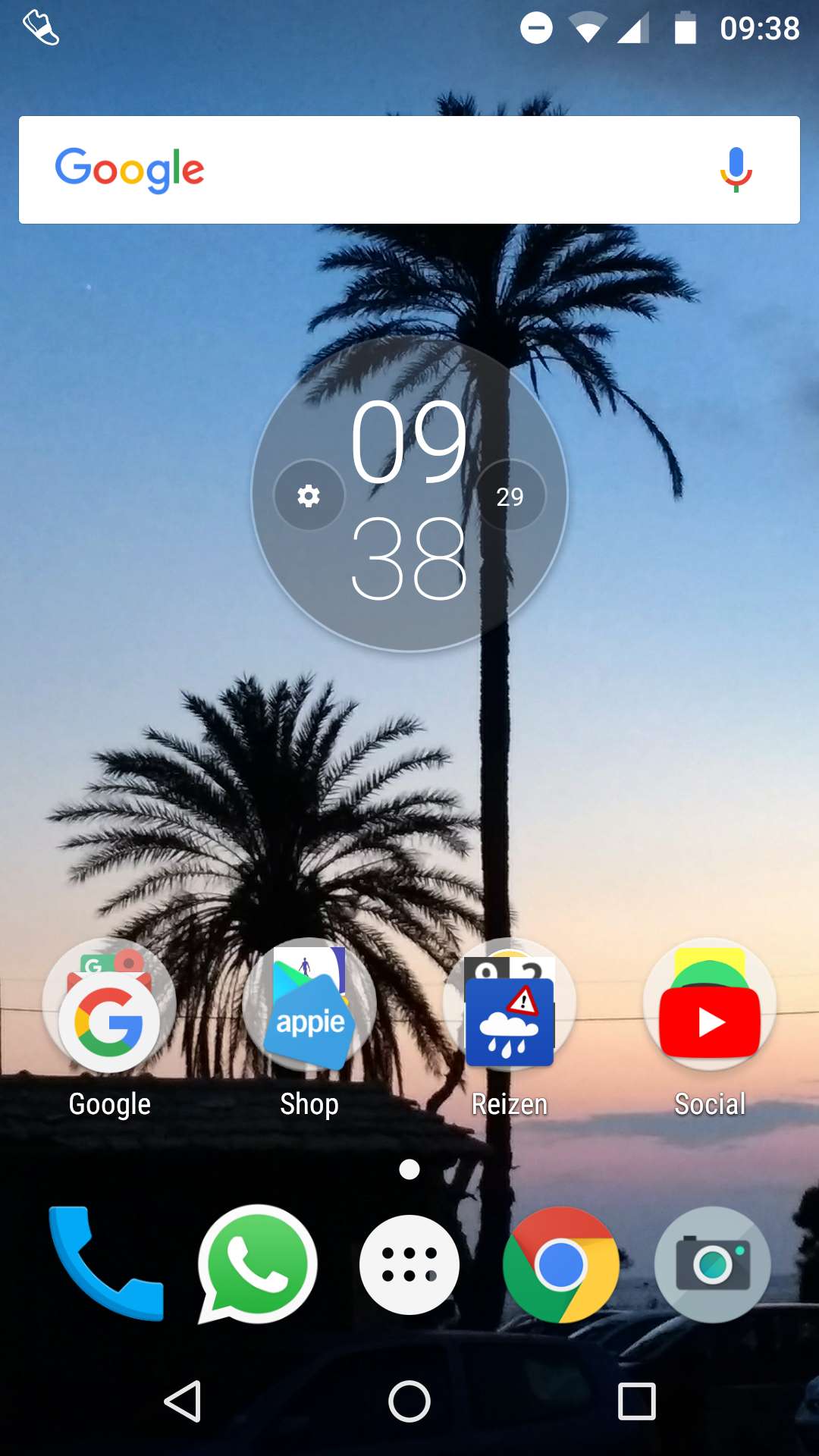Tap the date bubble showing 29
The width and height of the screenshot is (819, 1456).
[510, 496]
